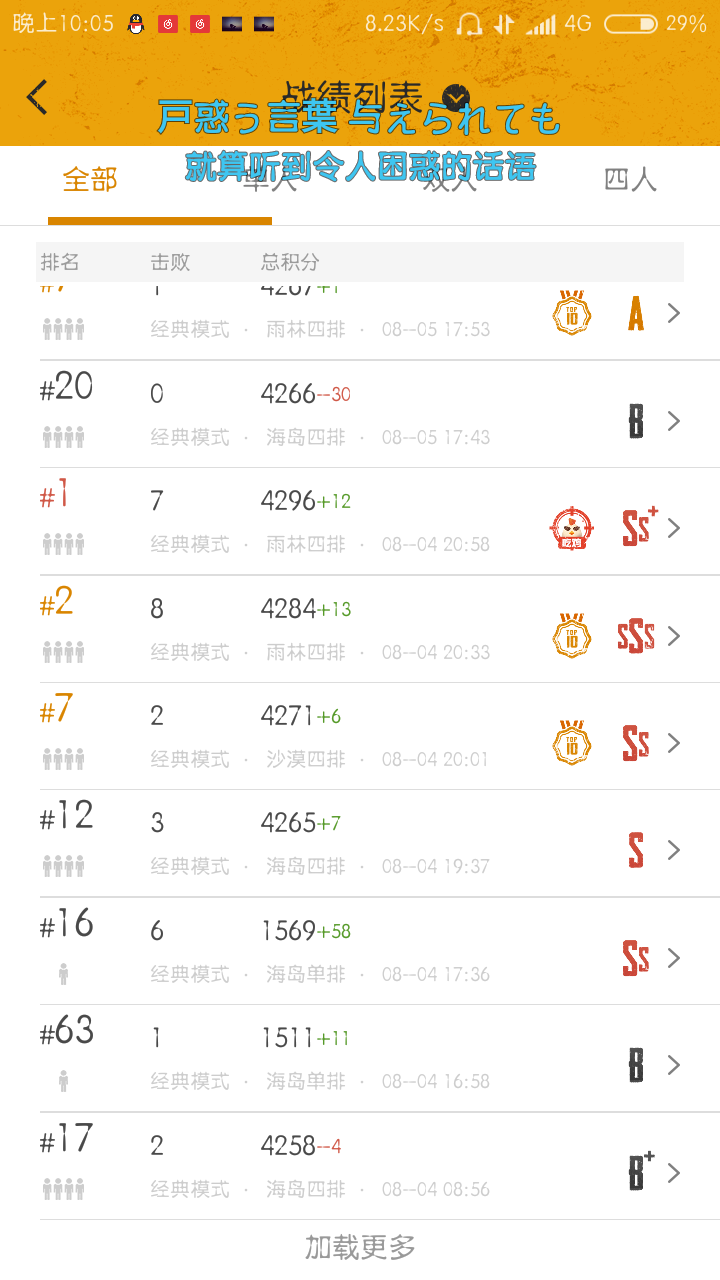
Task: Open the #63 海岛单排 match details
Action: pyautogui.click(x=360, y=1059)
